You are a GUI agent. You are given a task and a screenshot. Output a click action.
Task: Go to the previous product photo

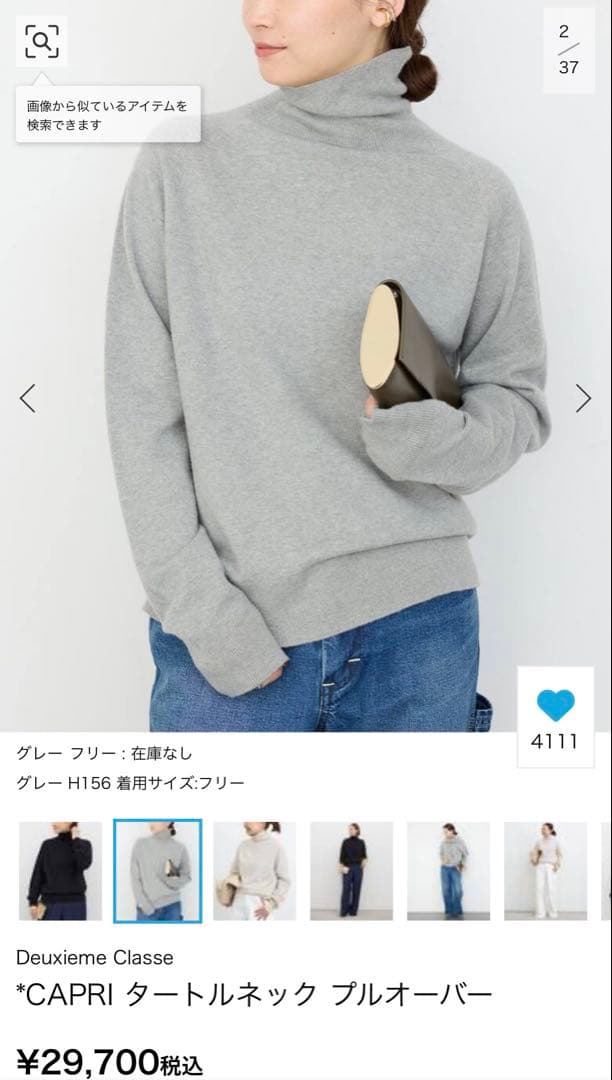[x=28, y=398]
